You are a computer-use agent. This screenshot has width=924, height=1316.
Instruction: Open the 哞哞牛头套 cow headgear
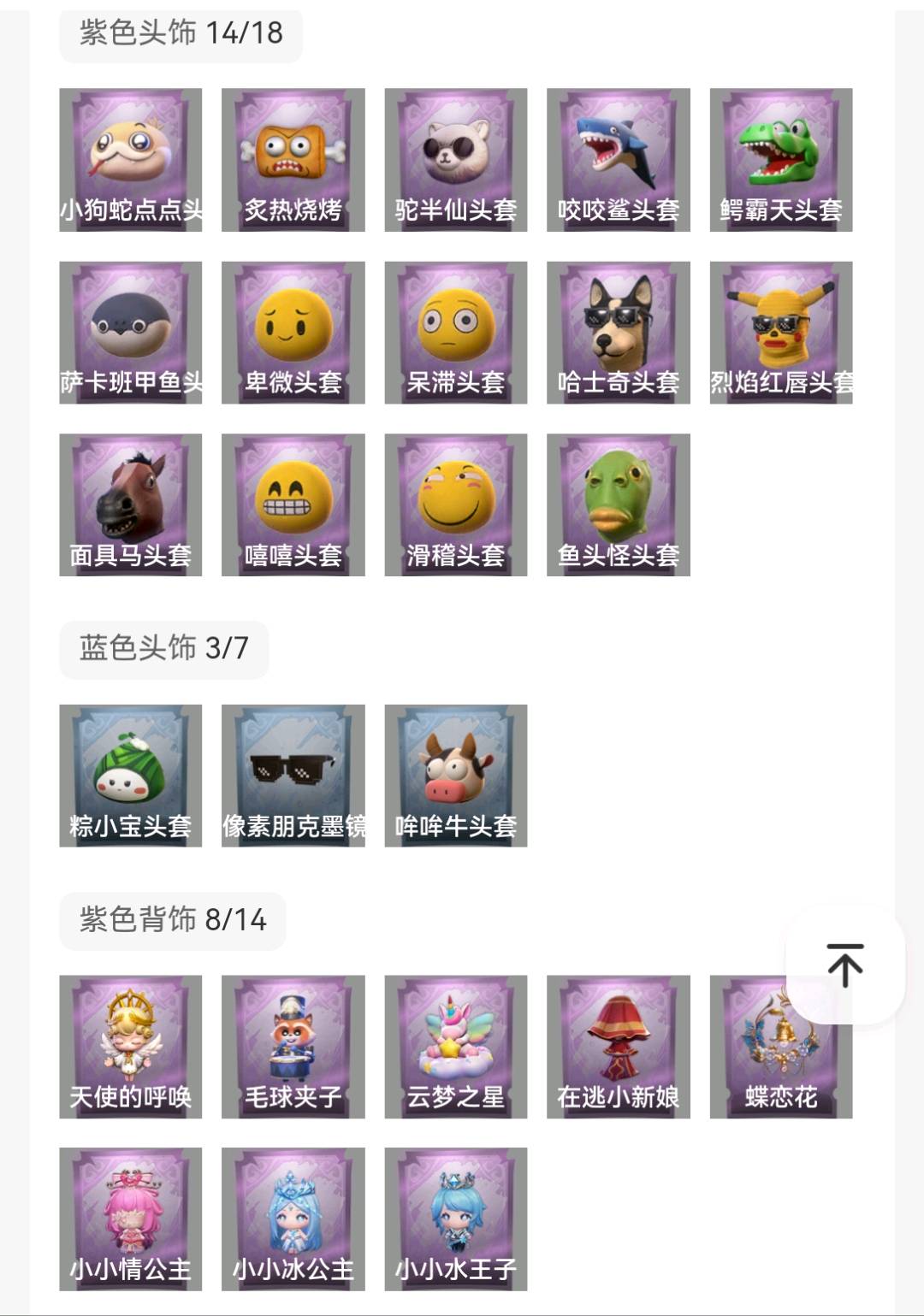[456, 776]
